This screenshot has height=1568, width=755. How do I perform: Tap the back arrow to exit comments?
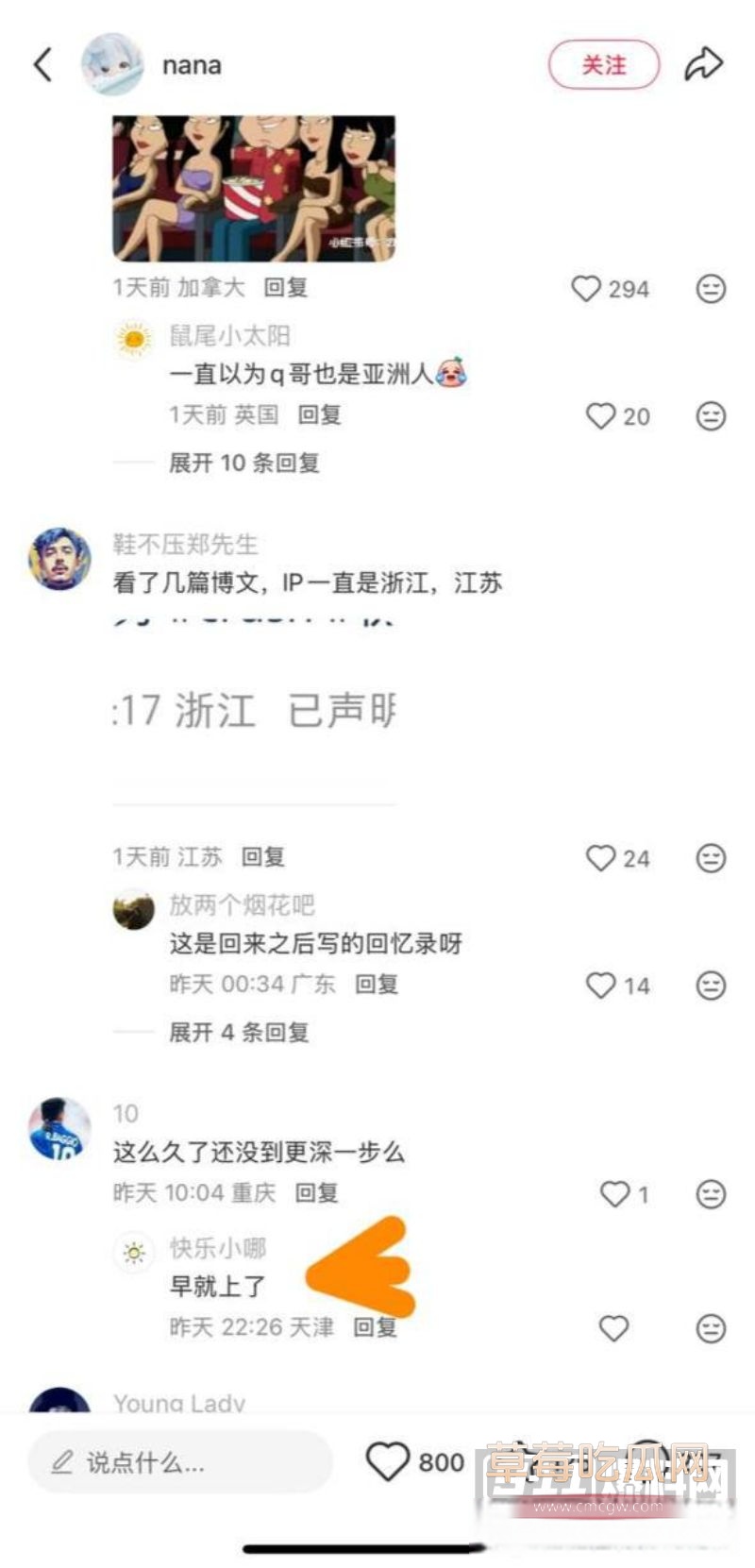[x=42, y=64]
